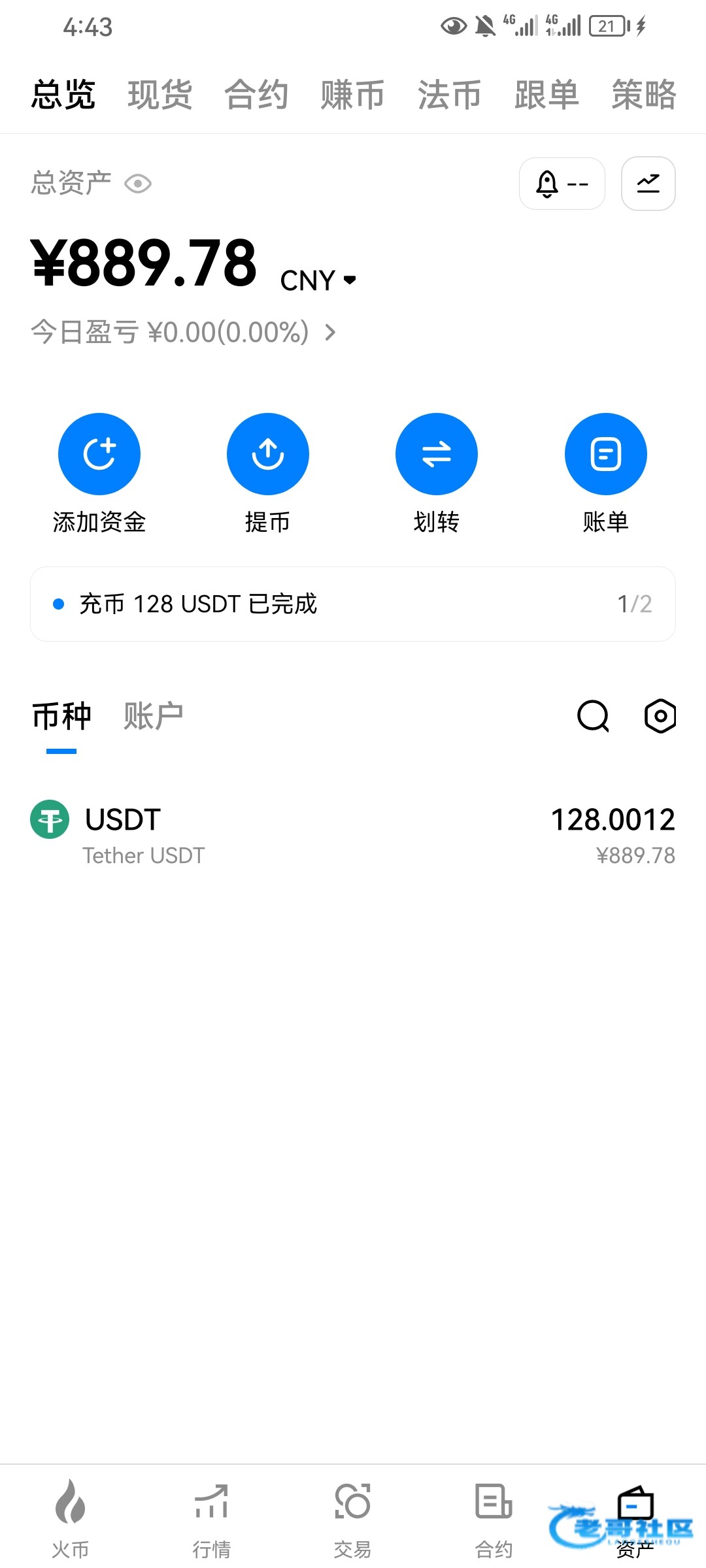Open 提币 to withdraw coins

tap(267, 454)
